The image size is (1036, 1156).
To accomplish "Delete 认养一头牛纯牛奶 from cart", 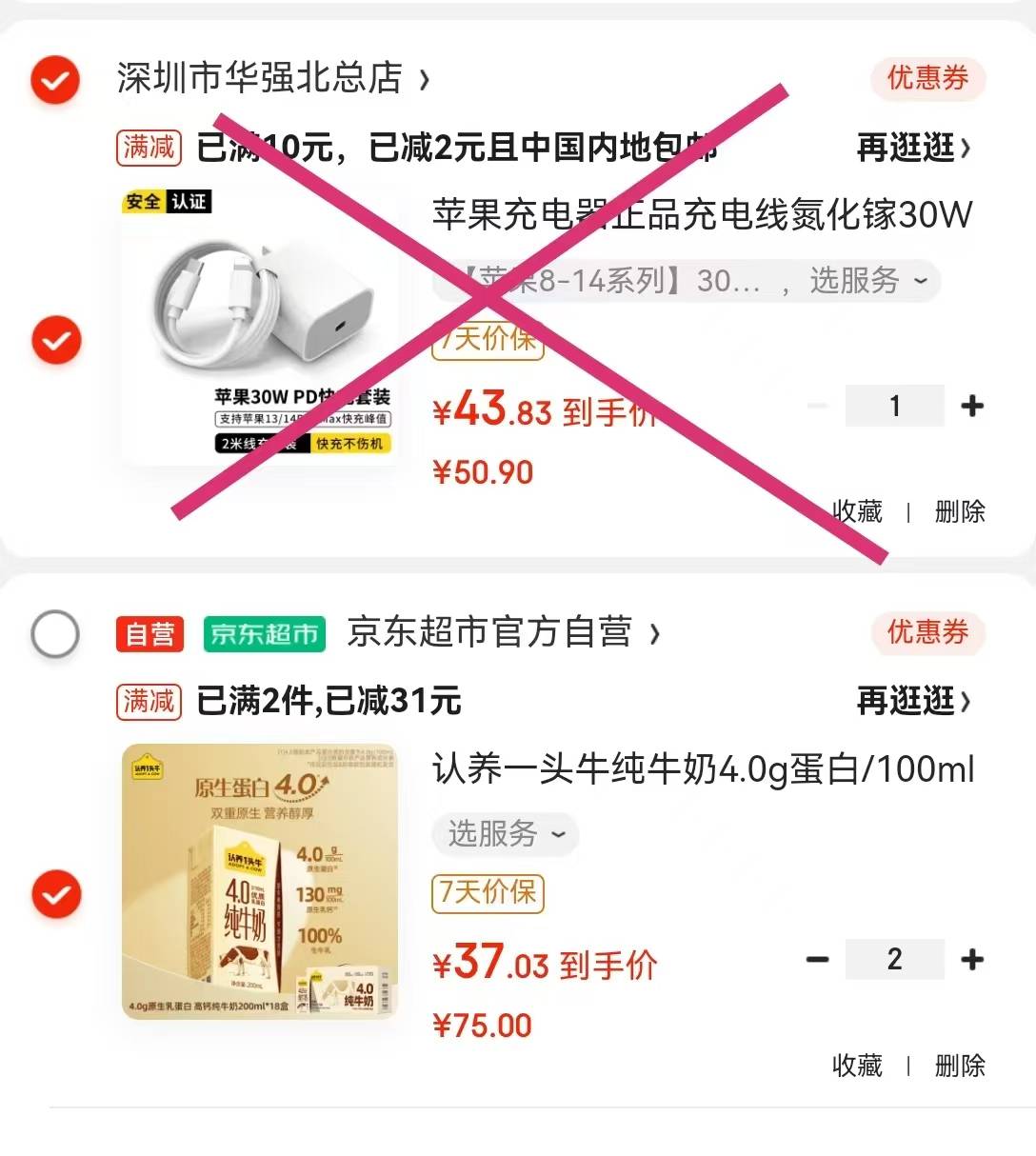I will [x=959, y=1066].
